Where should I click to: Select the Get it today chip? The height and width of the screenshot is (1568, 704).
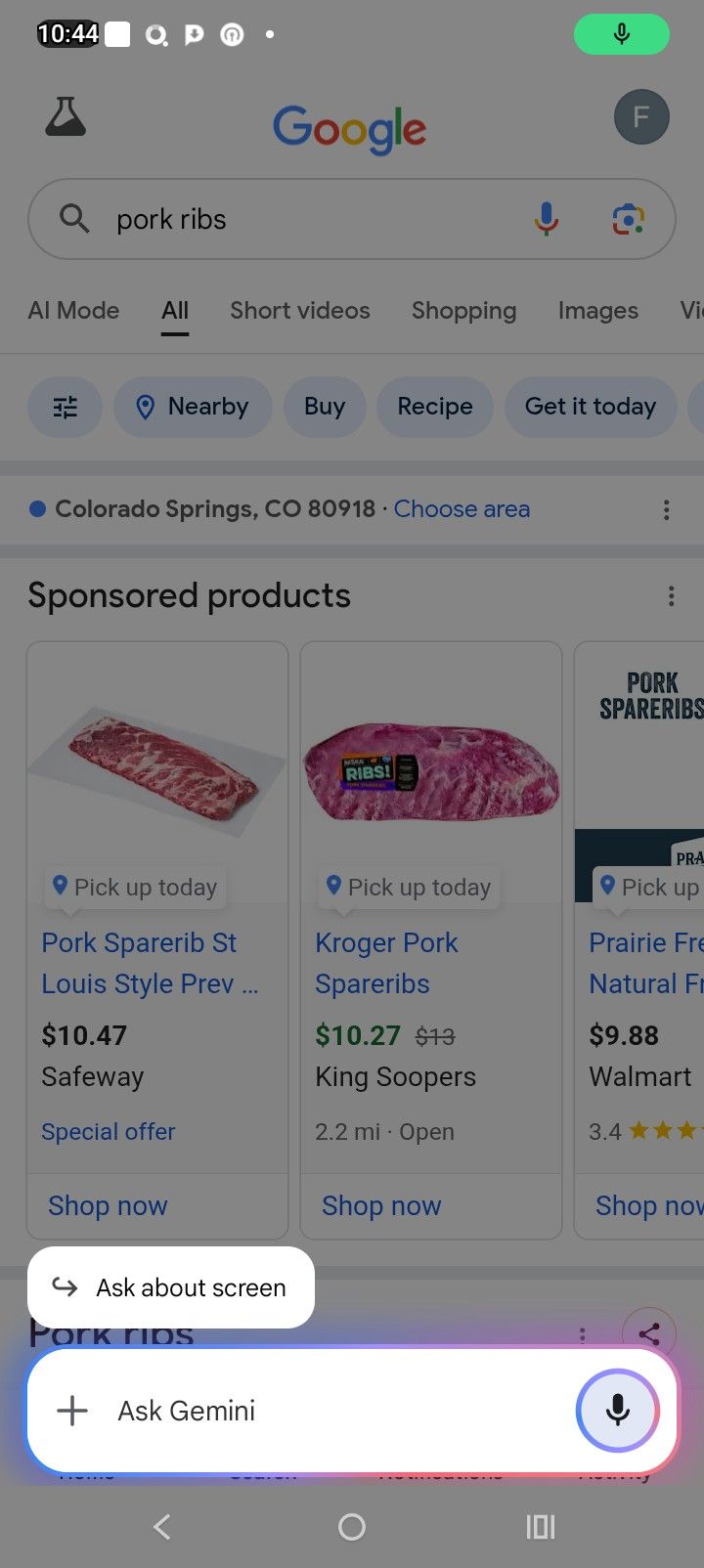pyautogui.click(x=590, y=407)
